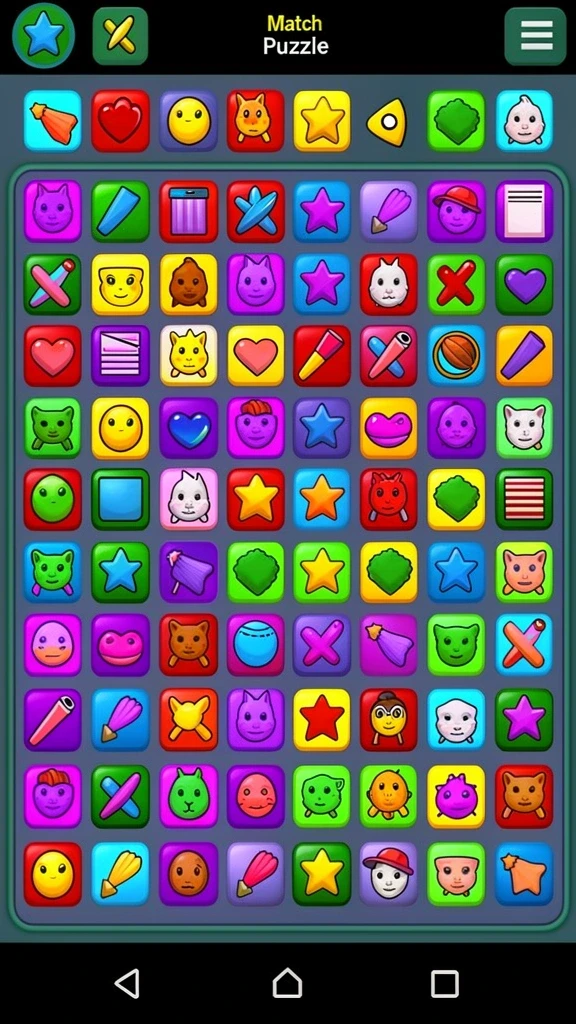The image size is (576, 1024).
Task: Tap the blue heart tile on purple background
Action: pyautogui.click(x=189, y=428)
